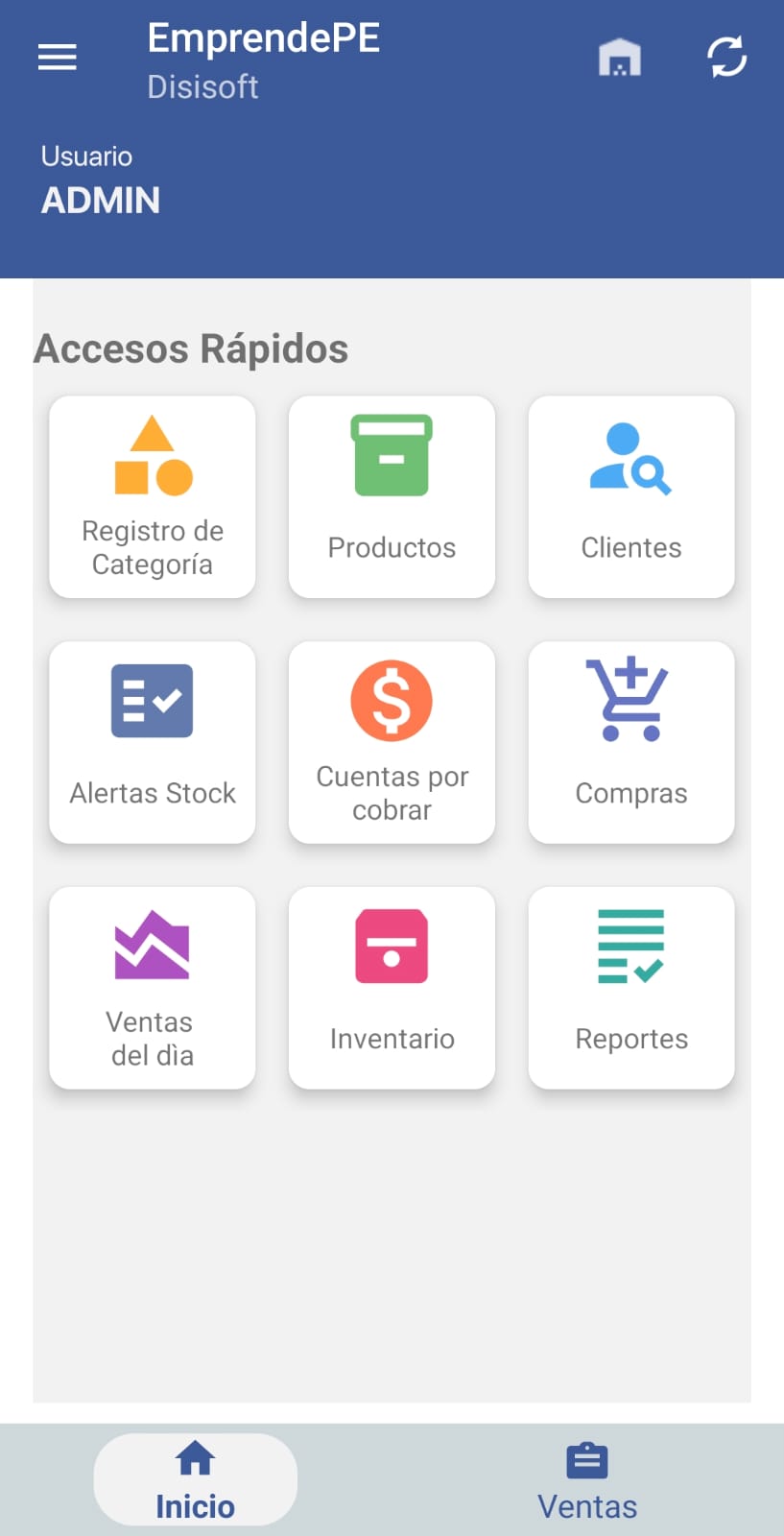Tap the warehouse icon in the header
This screenshot has width=784, height=1536.
[x=619, y=57]
